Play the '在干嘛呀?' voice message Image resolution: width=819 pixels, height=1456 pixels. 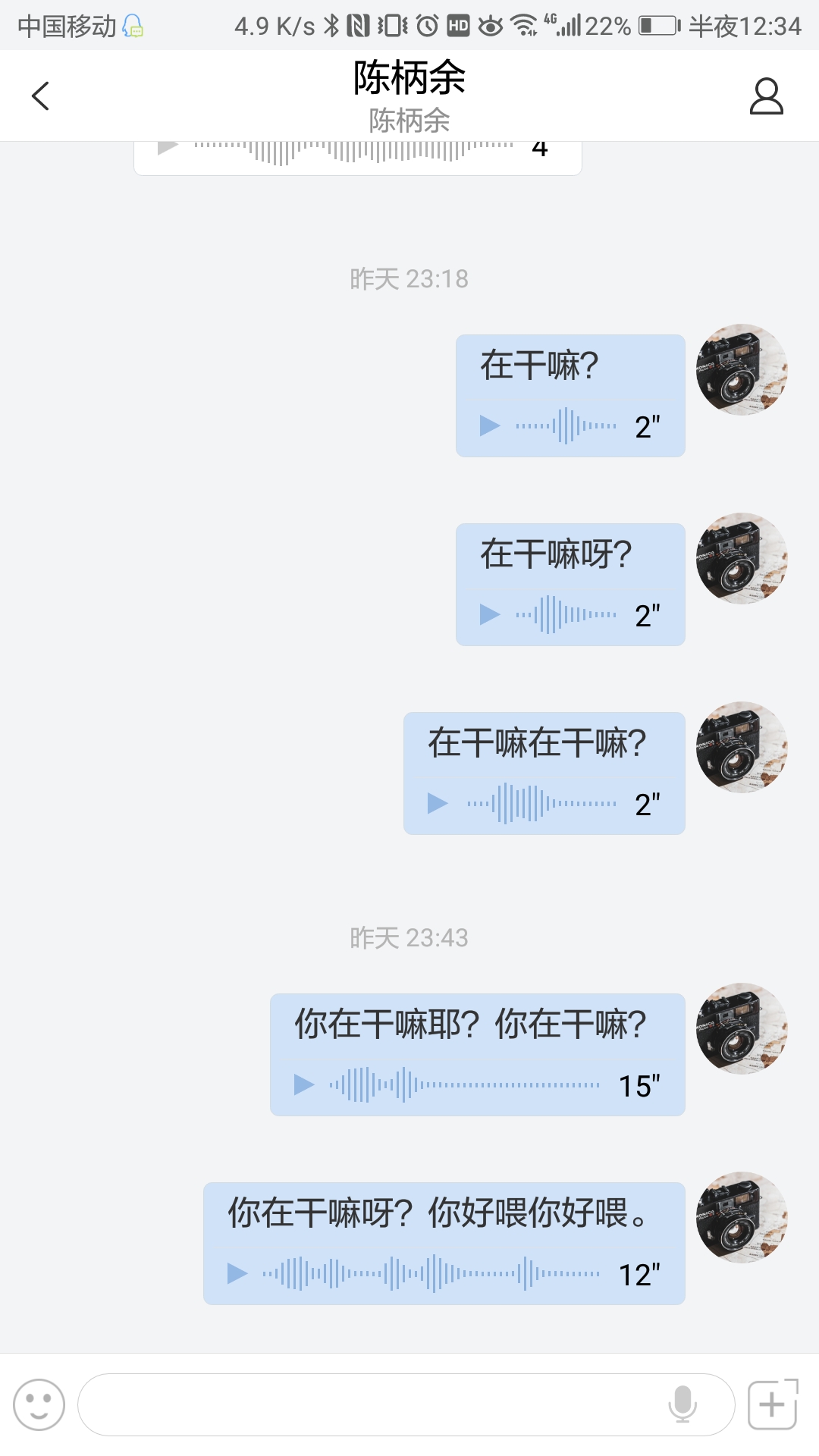tap(489, 614)
